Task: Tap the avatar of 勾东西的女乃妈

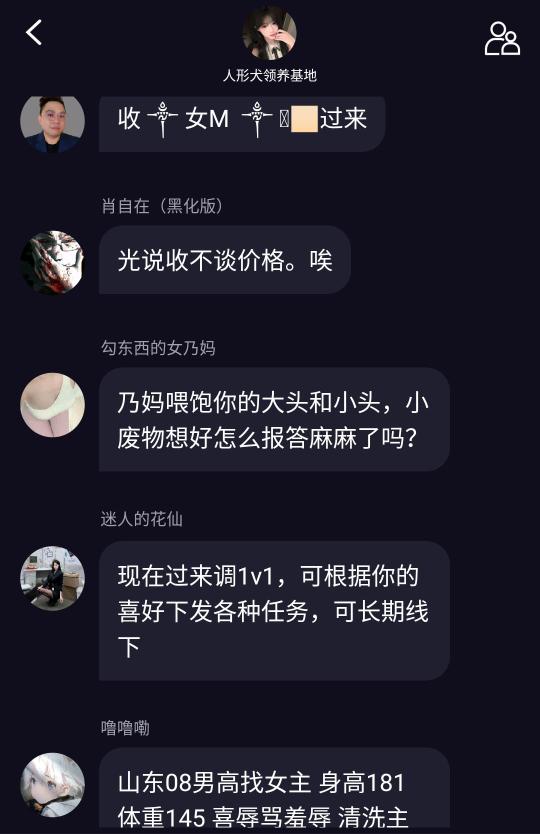Action: (52, 405)
